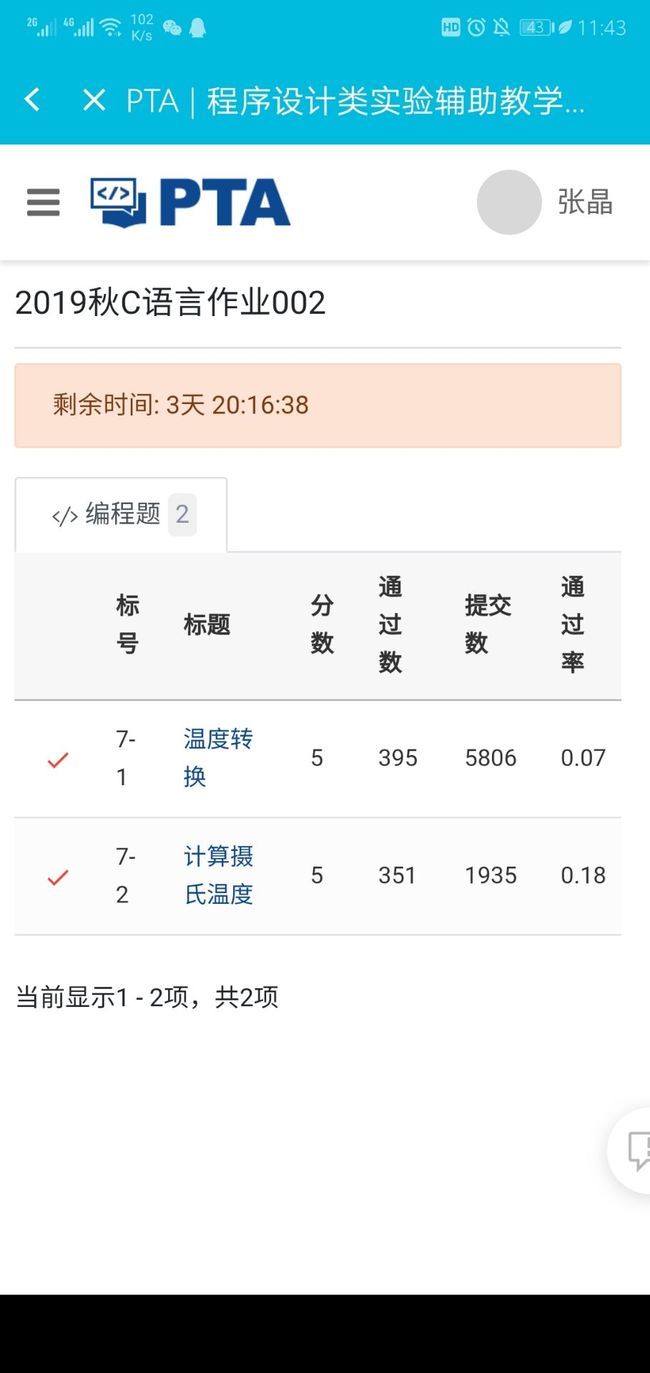Viewport: 650px width, 1373px height.
Task: Go back using the top-left arrow
Action: point(32,100)
